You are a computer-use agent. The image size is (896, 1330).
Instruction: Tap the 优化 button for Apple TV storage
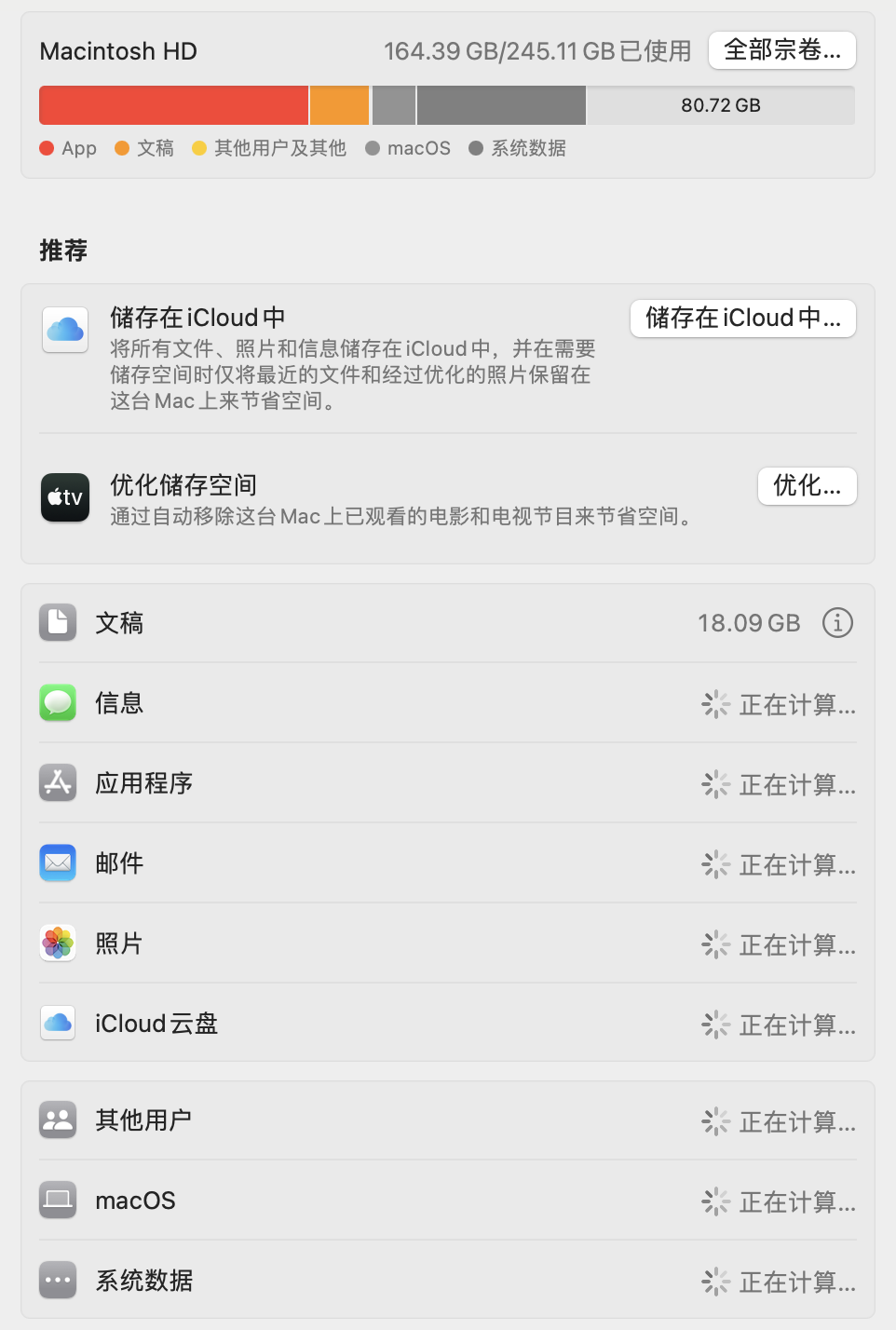(807, 486)
